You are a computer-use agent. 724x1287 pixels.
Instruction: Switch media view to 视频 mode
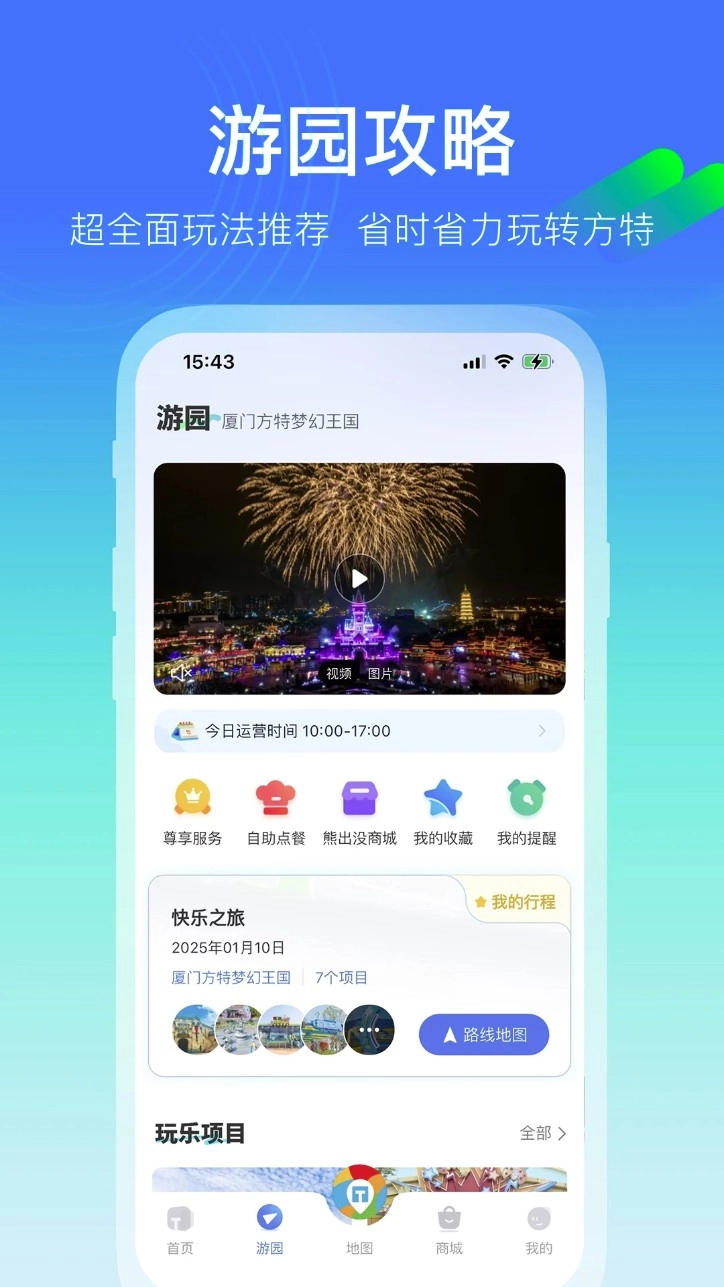(x=339, y=673)
